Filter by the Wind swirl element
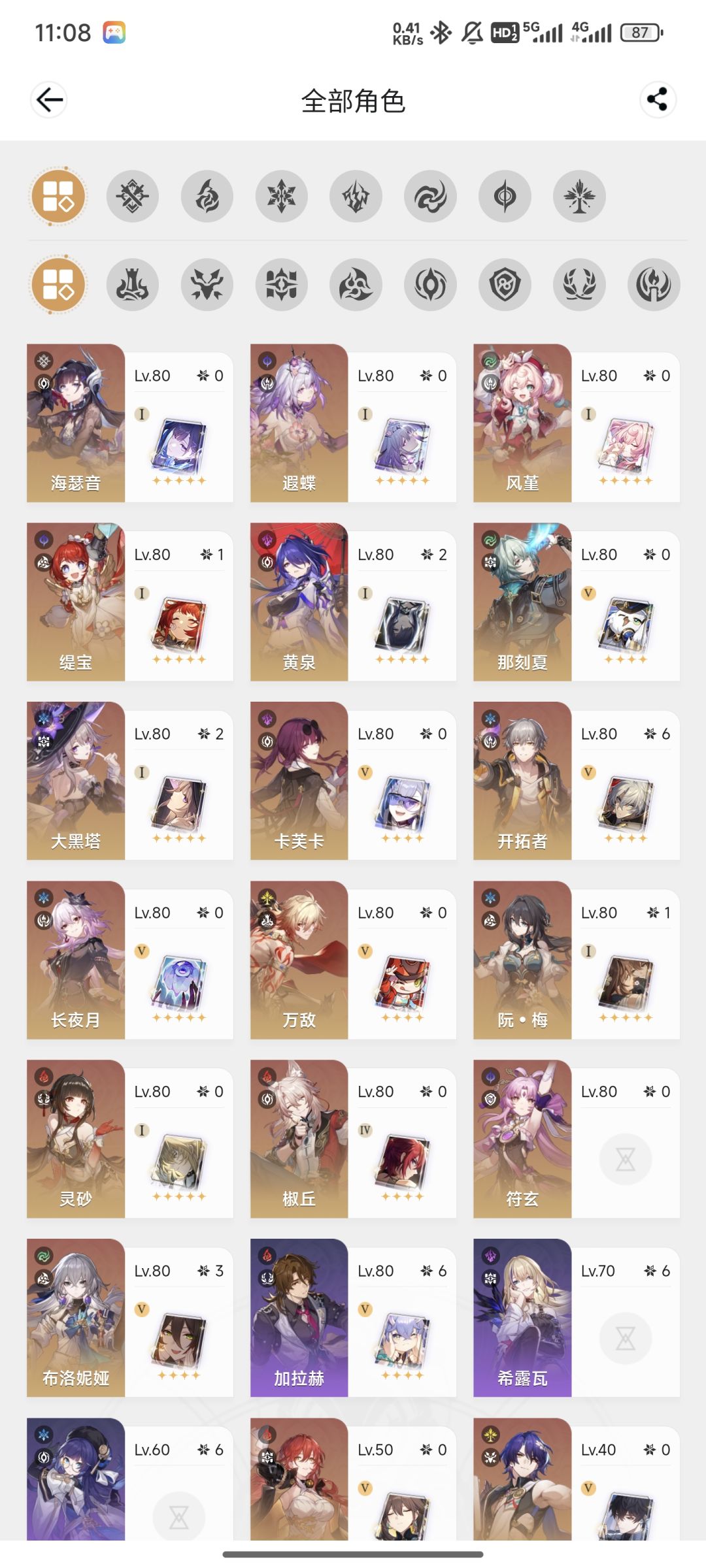The width and height of the screenshot is (706, 1568). click(x=430, y=196)
